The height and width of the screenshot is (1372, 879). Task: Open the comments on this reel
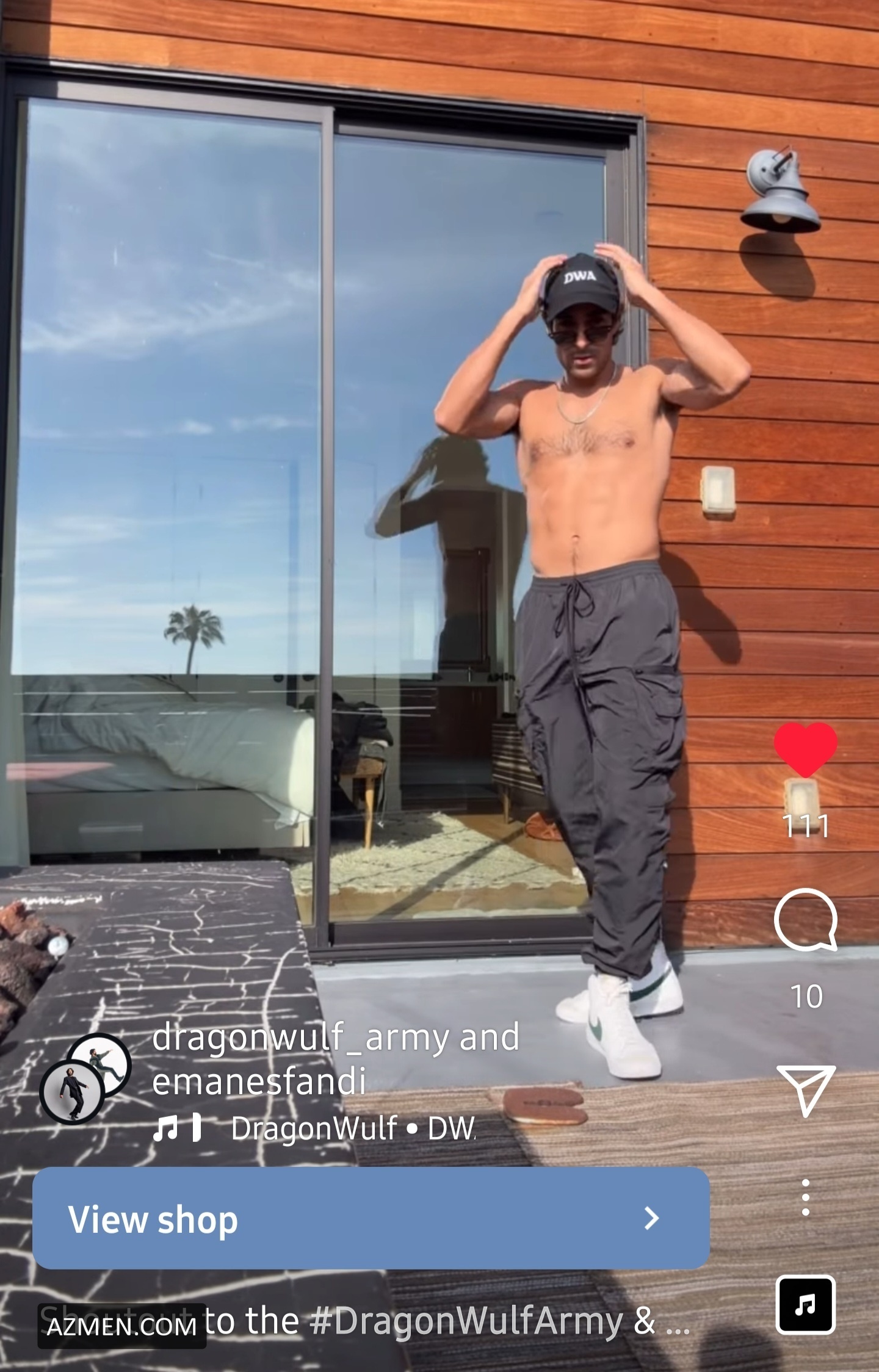(805, 920)
